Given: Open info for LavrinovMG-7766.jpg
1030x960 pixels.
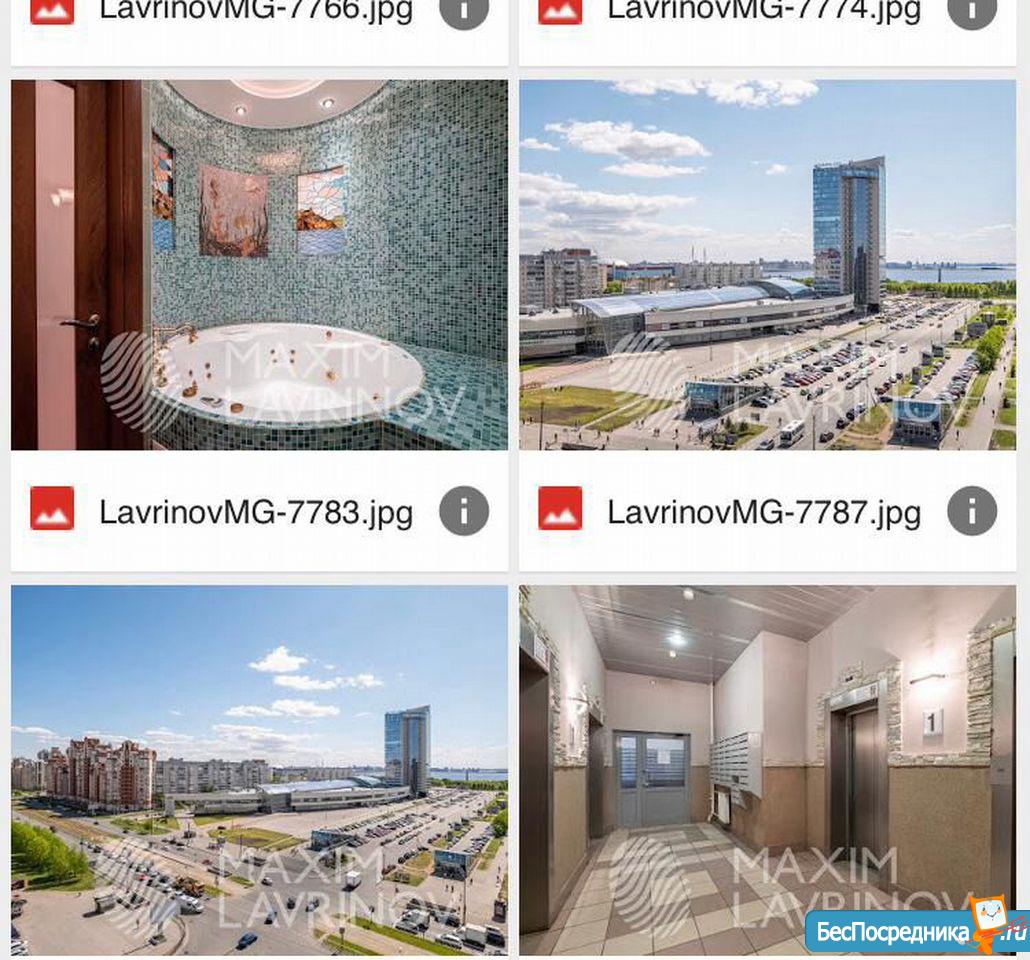Looking at the screenshot, I should [x=464, y=10].
